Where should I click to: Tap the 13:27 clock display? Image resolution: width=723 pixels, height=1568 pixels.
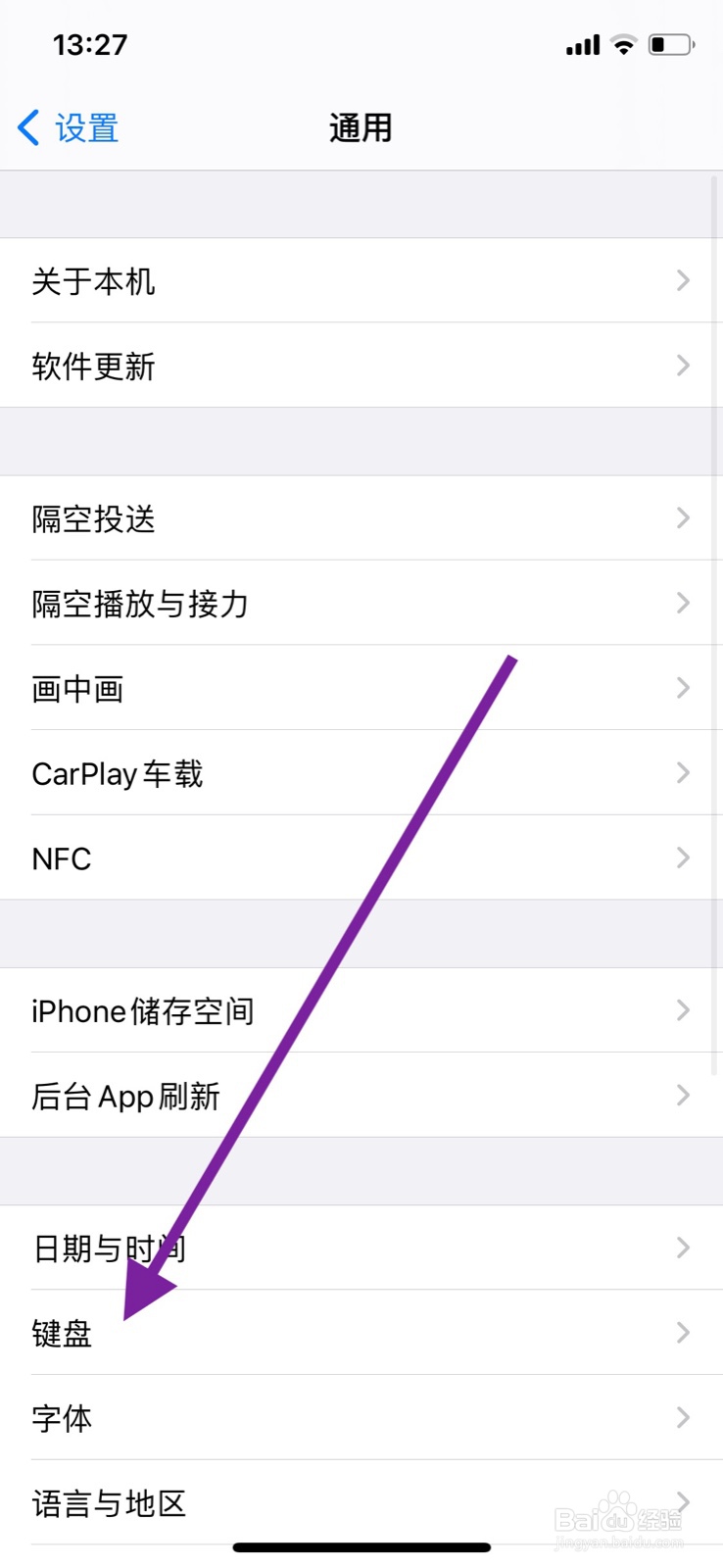[x=90, y=44]
